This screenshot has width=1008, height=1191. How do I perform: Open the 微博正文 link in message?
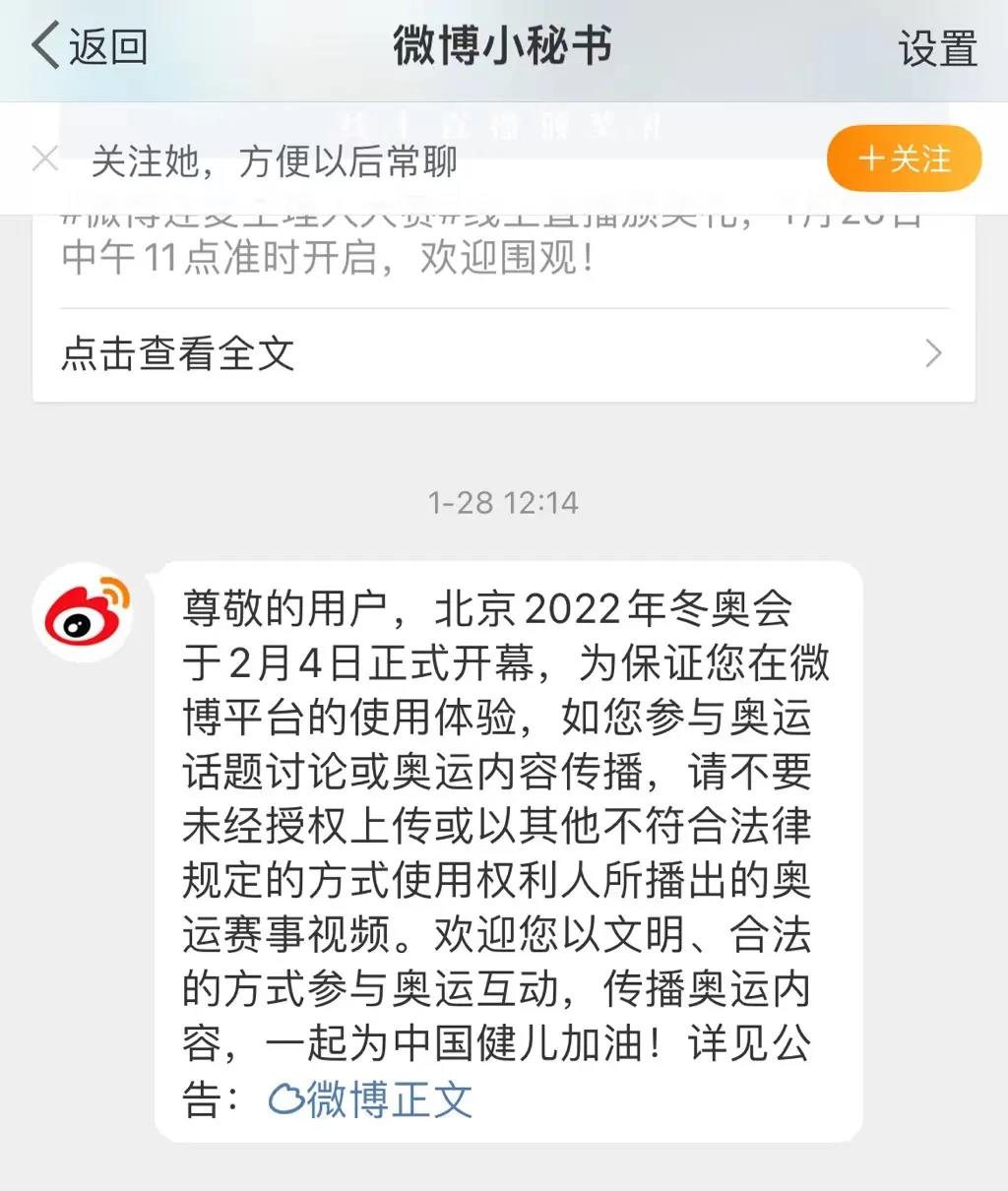coord(371,1099)
